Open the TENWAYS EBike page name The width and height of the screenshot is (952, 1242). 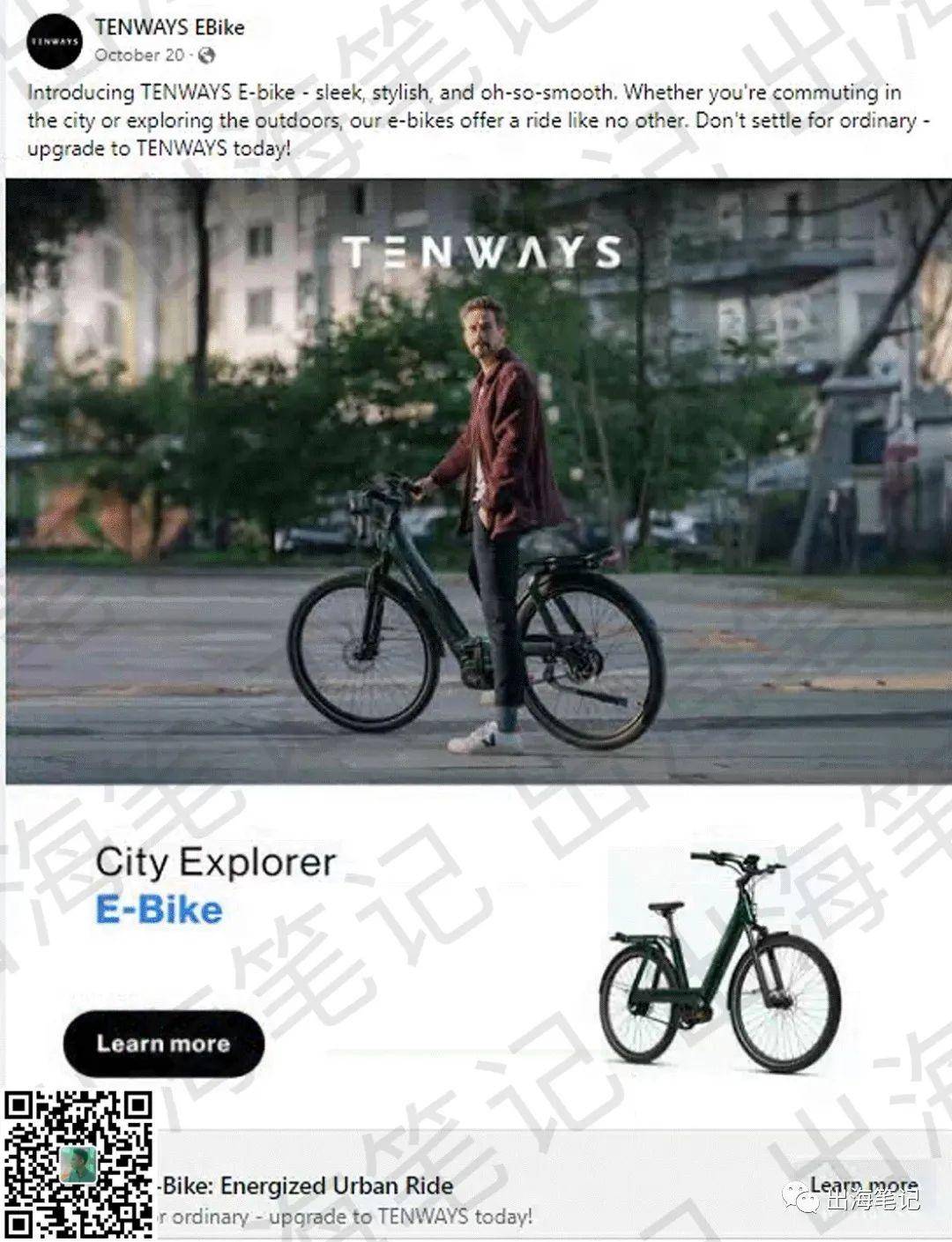coord(169,27)
